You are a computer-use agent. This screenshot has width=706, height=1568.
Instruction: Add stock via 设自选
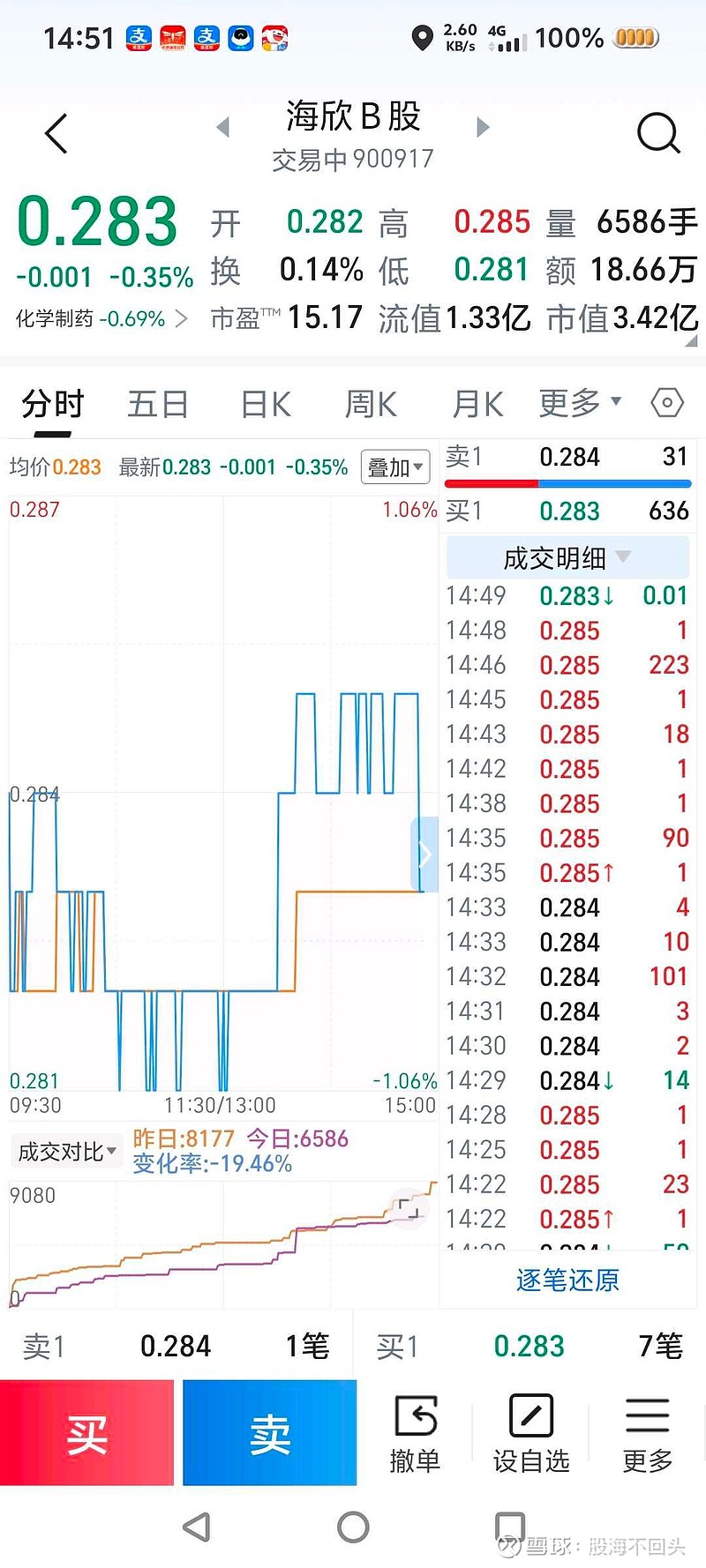coord(531,1434)
